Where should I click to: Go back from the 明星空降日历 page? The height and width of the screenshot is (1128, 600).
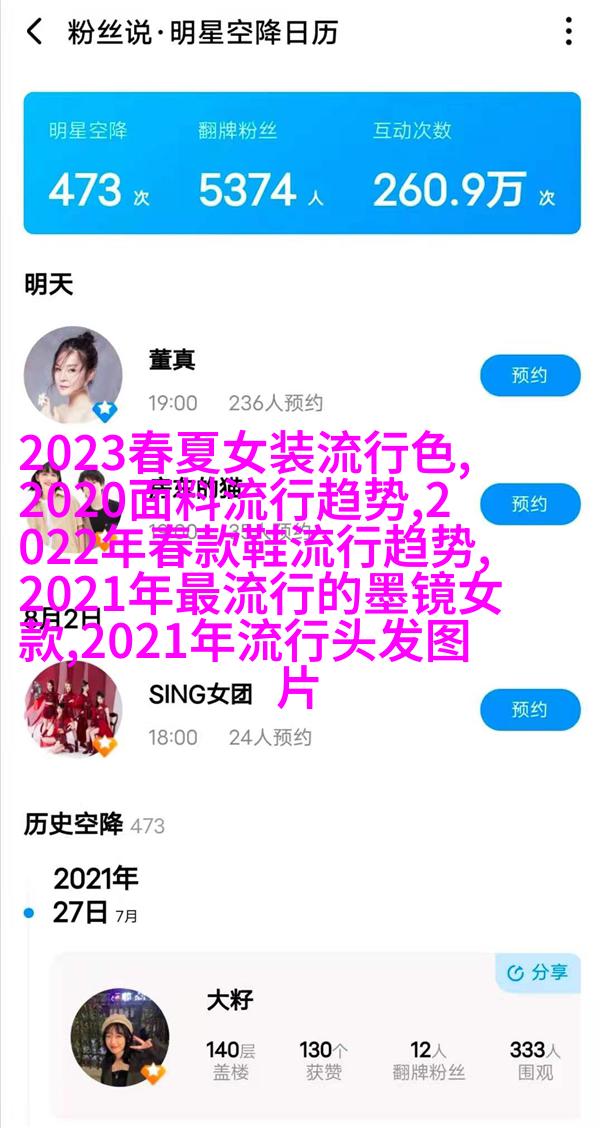[34, 32]
